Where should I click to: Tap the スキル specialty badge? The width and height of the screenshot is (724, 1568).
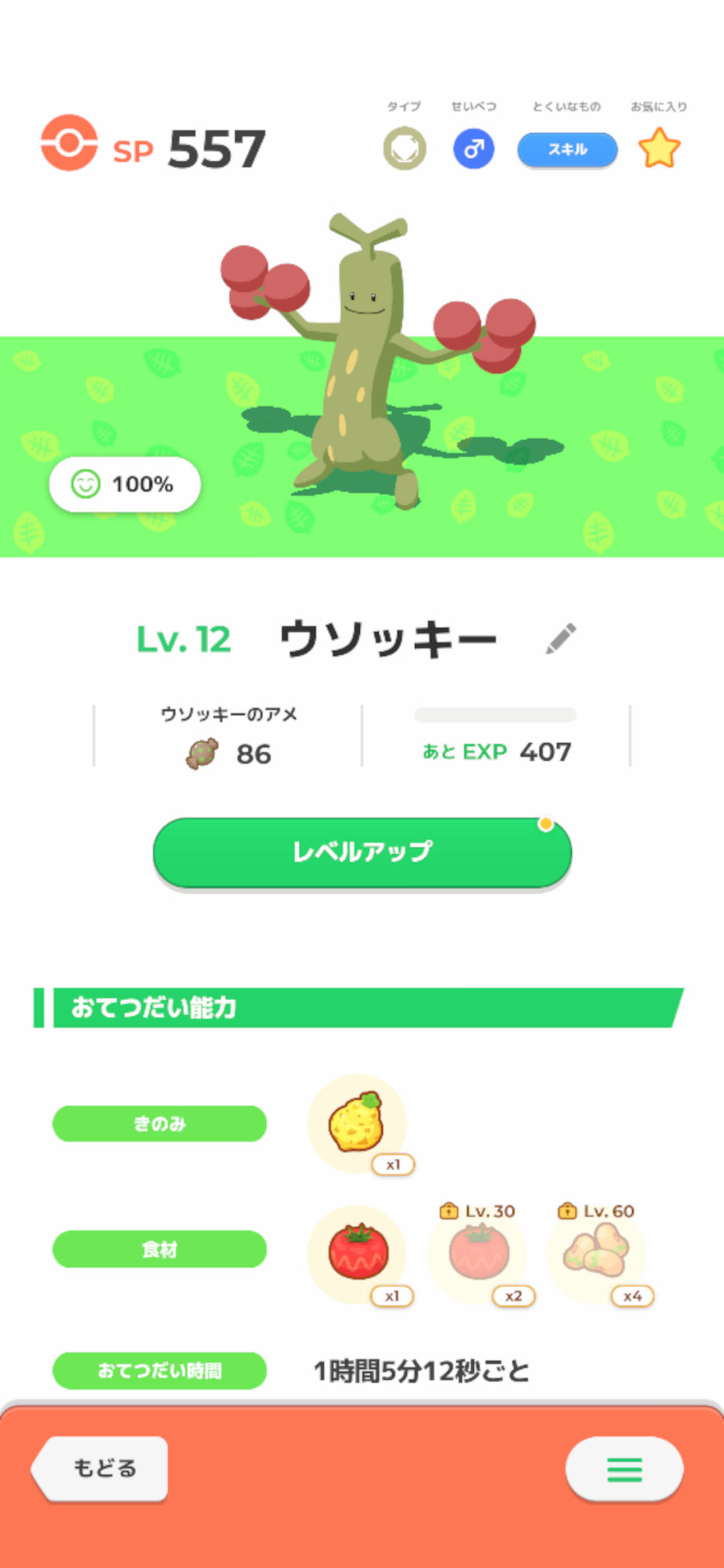567,150
